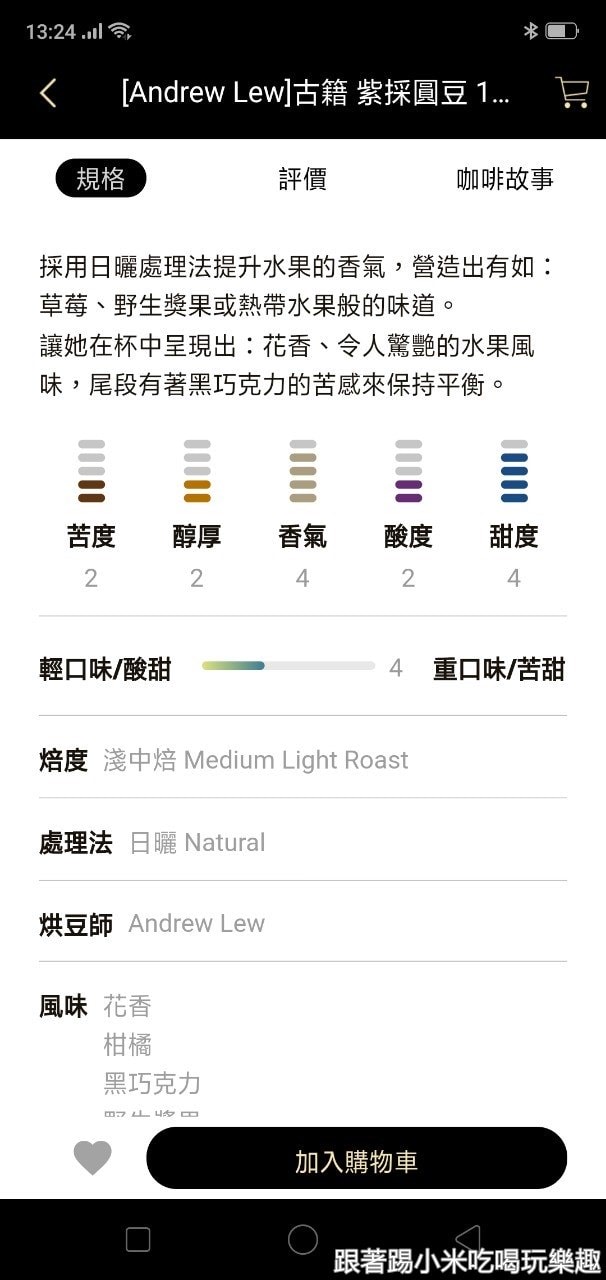Open the shopping cart icon
606x1280 pixels.
(x=572, y=92)
